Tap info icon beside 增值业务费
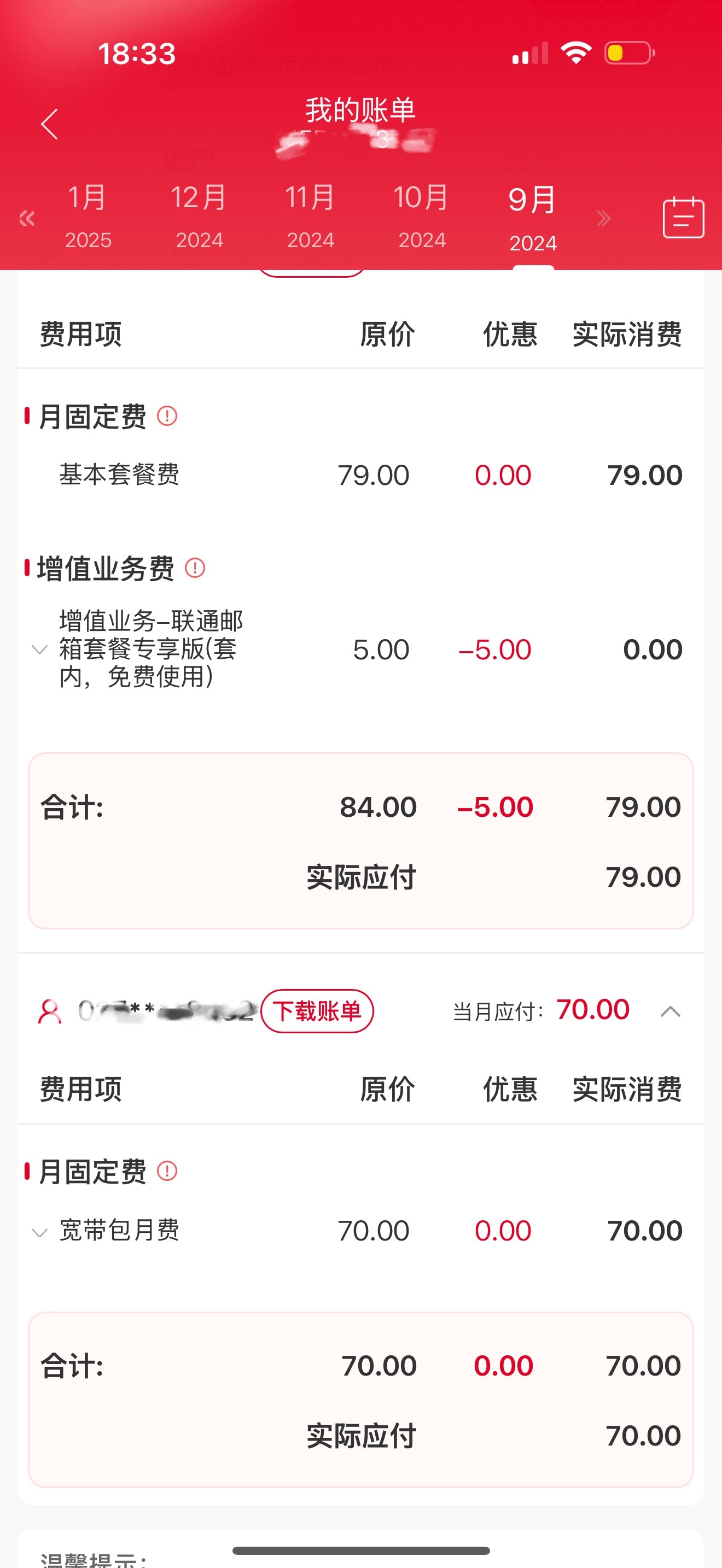 195,568
